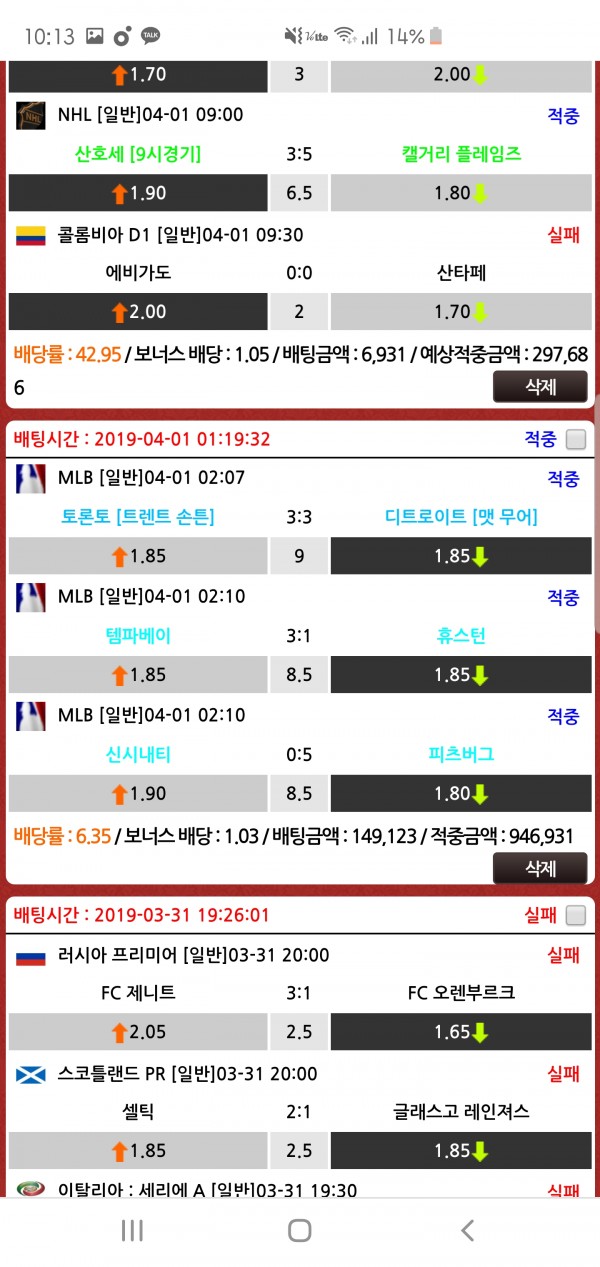Check the box for the 01:19:32 bet
Viewport: 600px width, 1267px height.
tap(575, 439)
